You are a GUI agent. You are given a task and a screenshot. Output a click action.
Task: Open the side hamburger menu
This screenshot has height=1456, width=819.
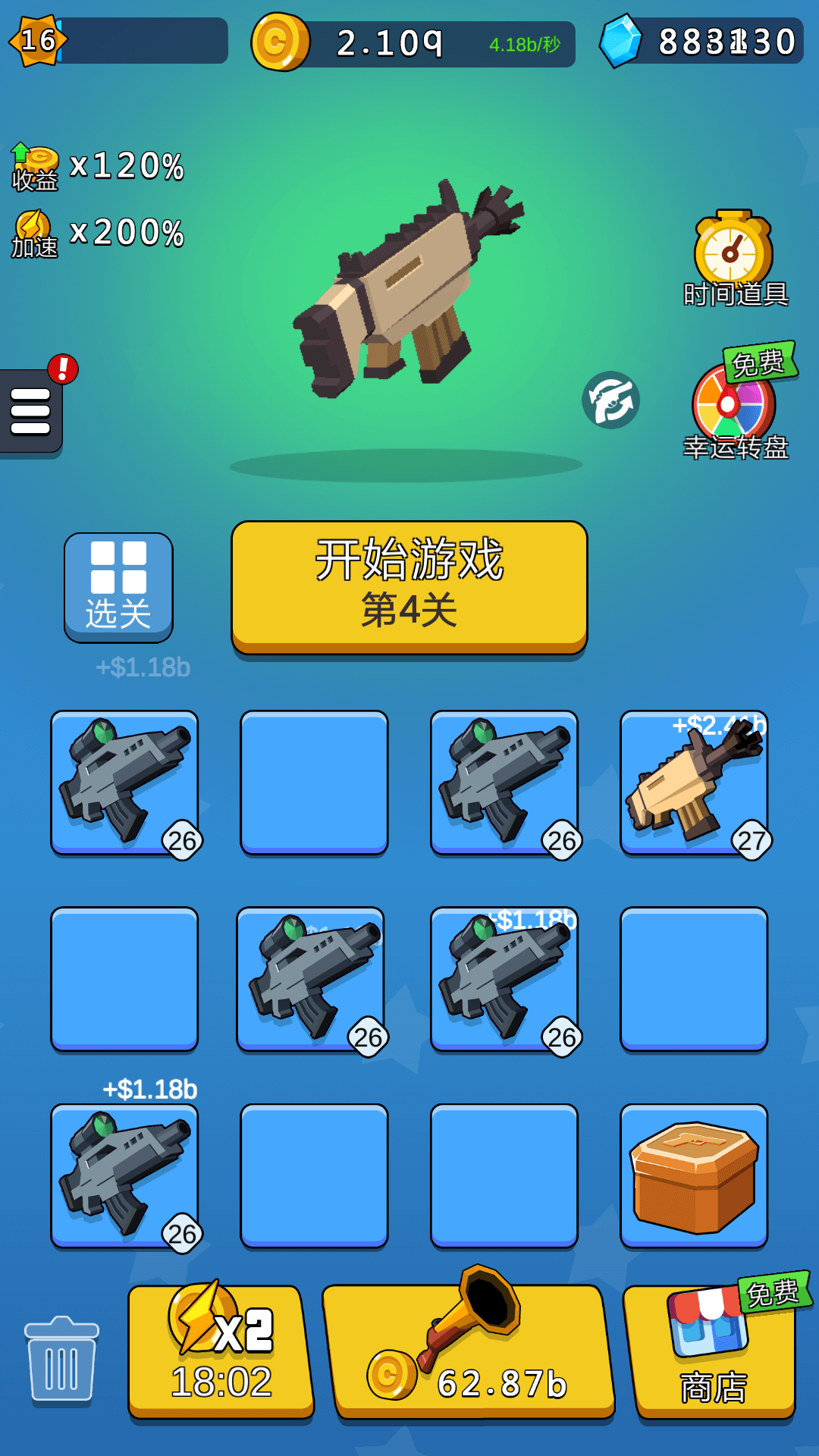point(30,412)
